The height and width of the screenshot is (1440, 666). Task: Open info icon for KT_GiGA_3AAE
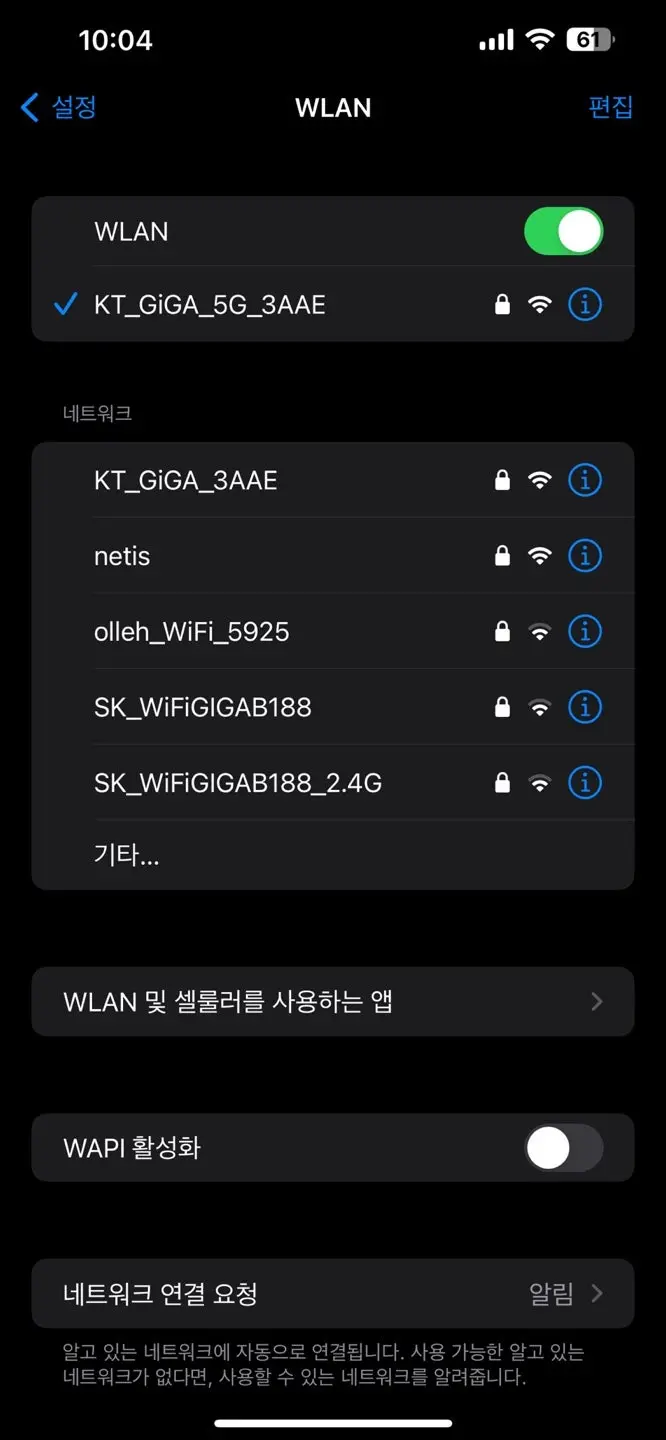coord(585,480)
